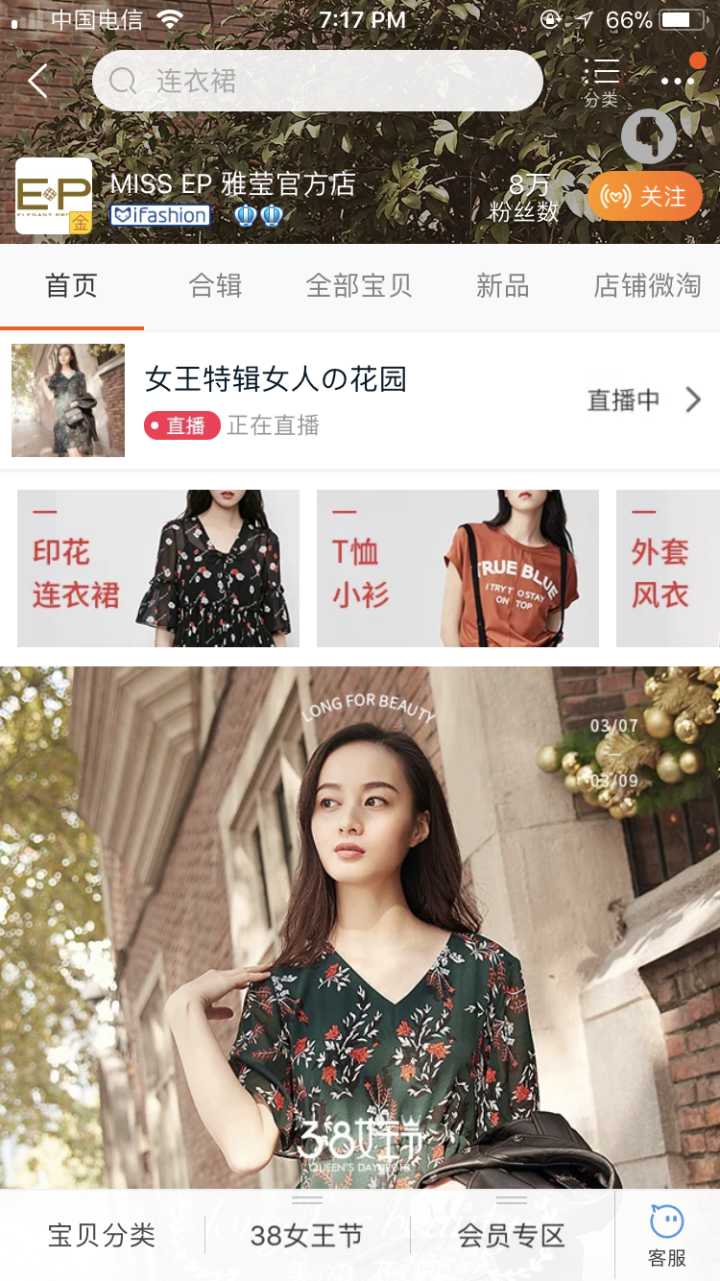Screen dimensions: 720x1281
Task: Open the three-dot overflow menu
Action: (x=677, y=82)
